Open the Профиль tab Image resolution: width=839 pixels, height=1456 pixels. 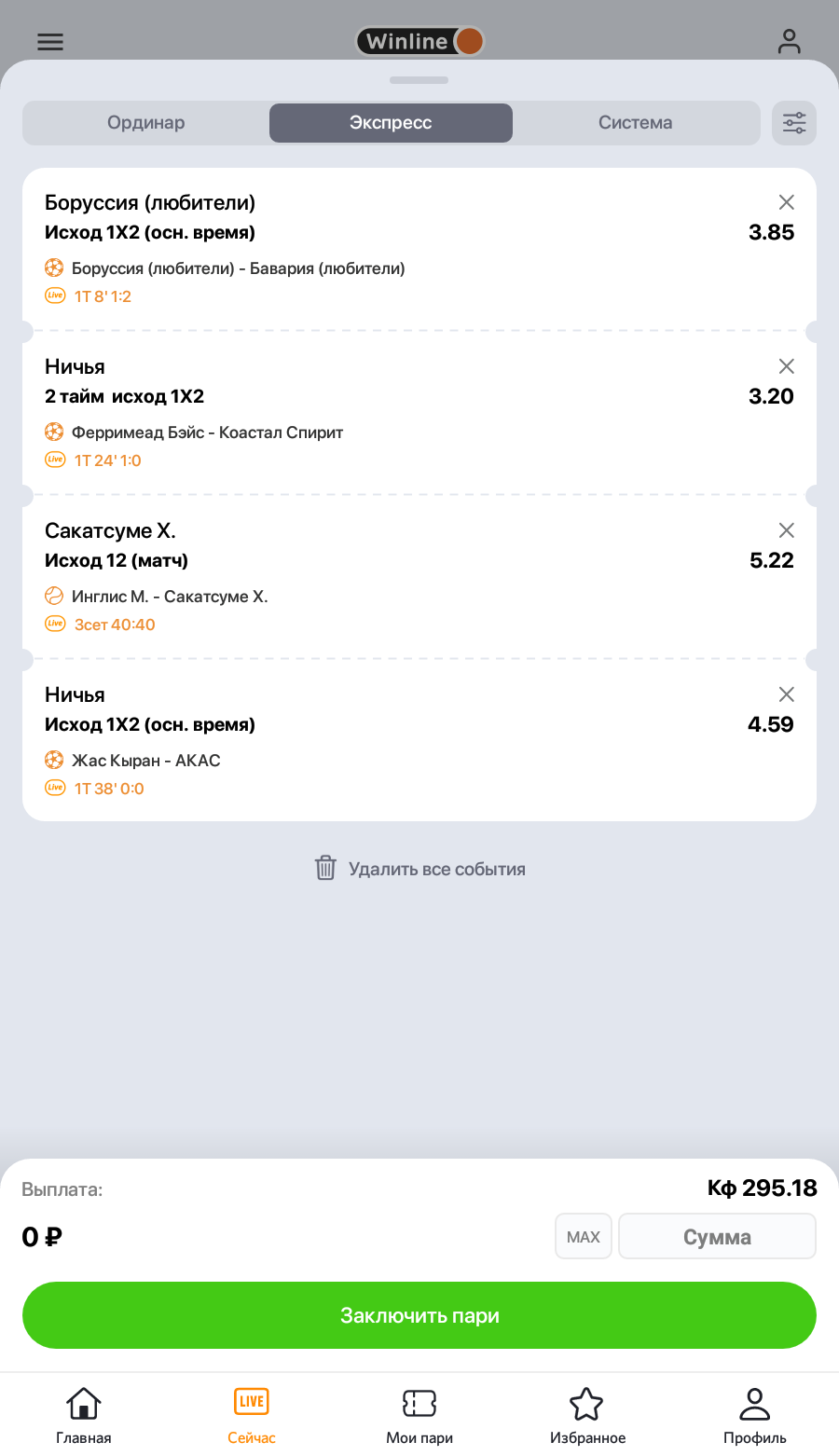755,1415
